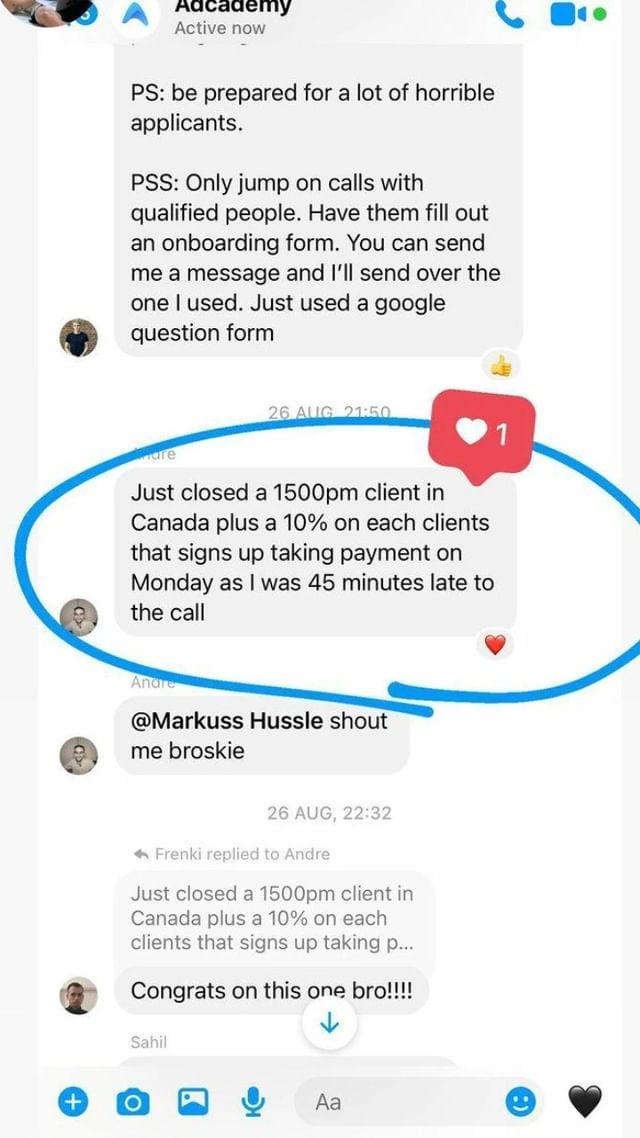The image size is (640, 1138).
Task: Open the camera to take a photo
Action: [131, 1102]
